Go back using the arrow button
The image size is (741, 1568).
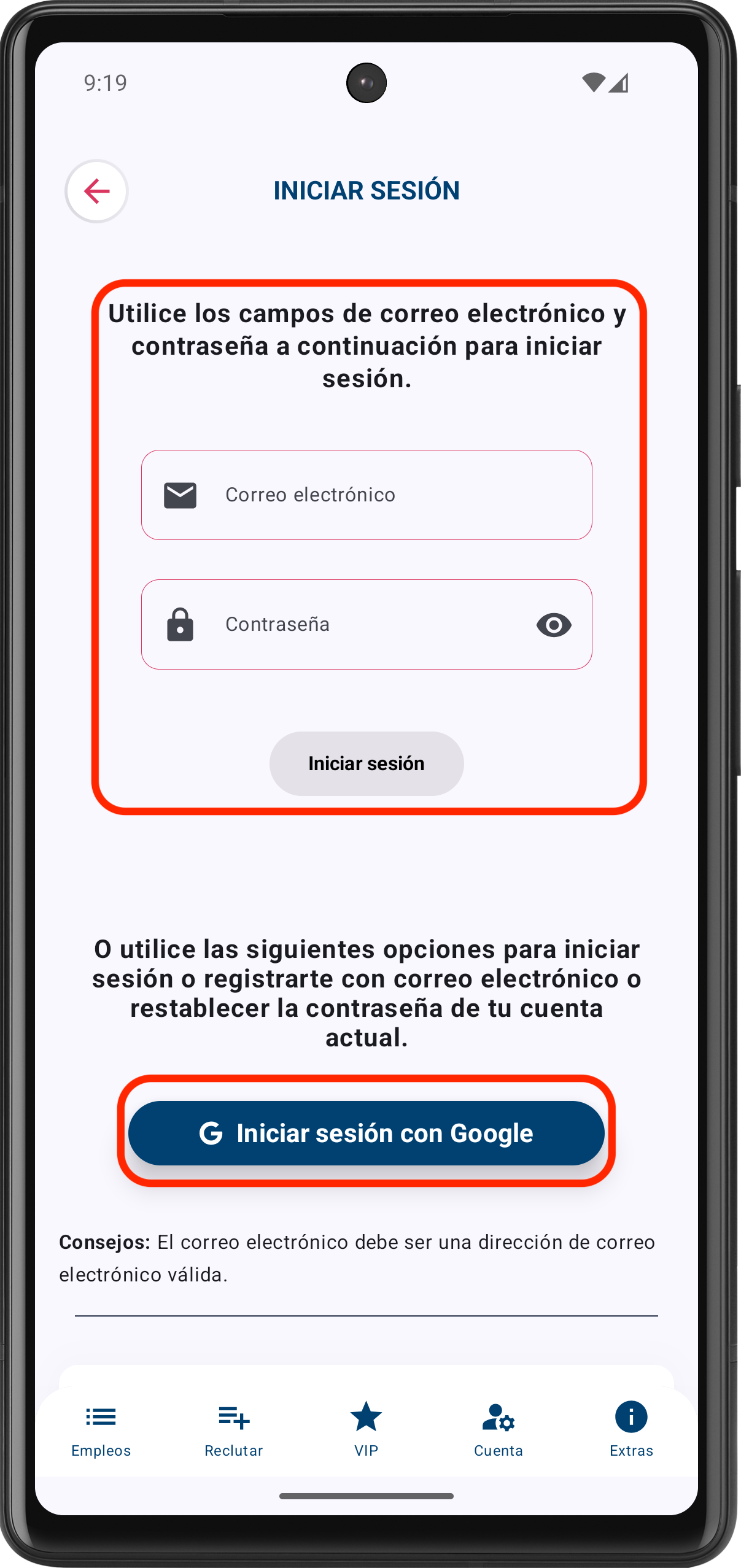tap(96, 191)
